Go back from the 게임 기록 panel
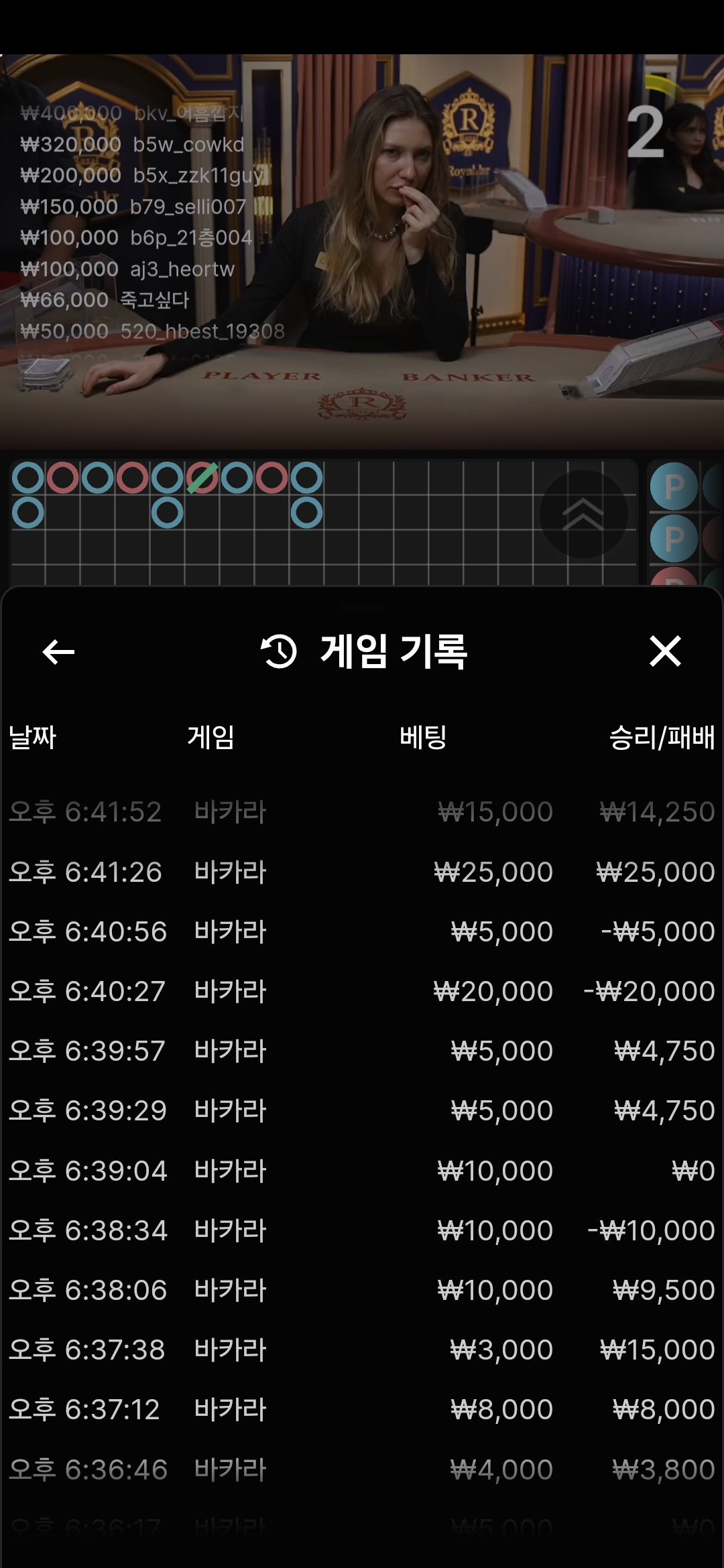This screenshot has height=1568, width=724. click(58, 651)
